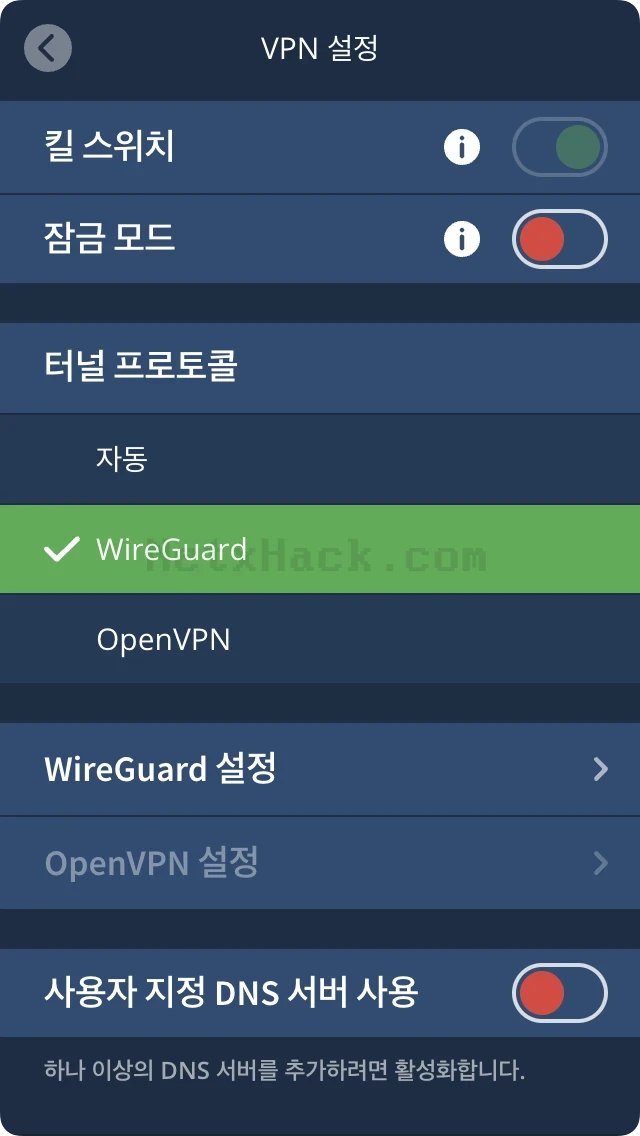Toggle the 킬 스위치 switch
Screen dimensions: 640x1136
coord(560,147)
